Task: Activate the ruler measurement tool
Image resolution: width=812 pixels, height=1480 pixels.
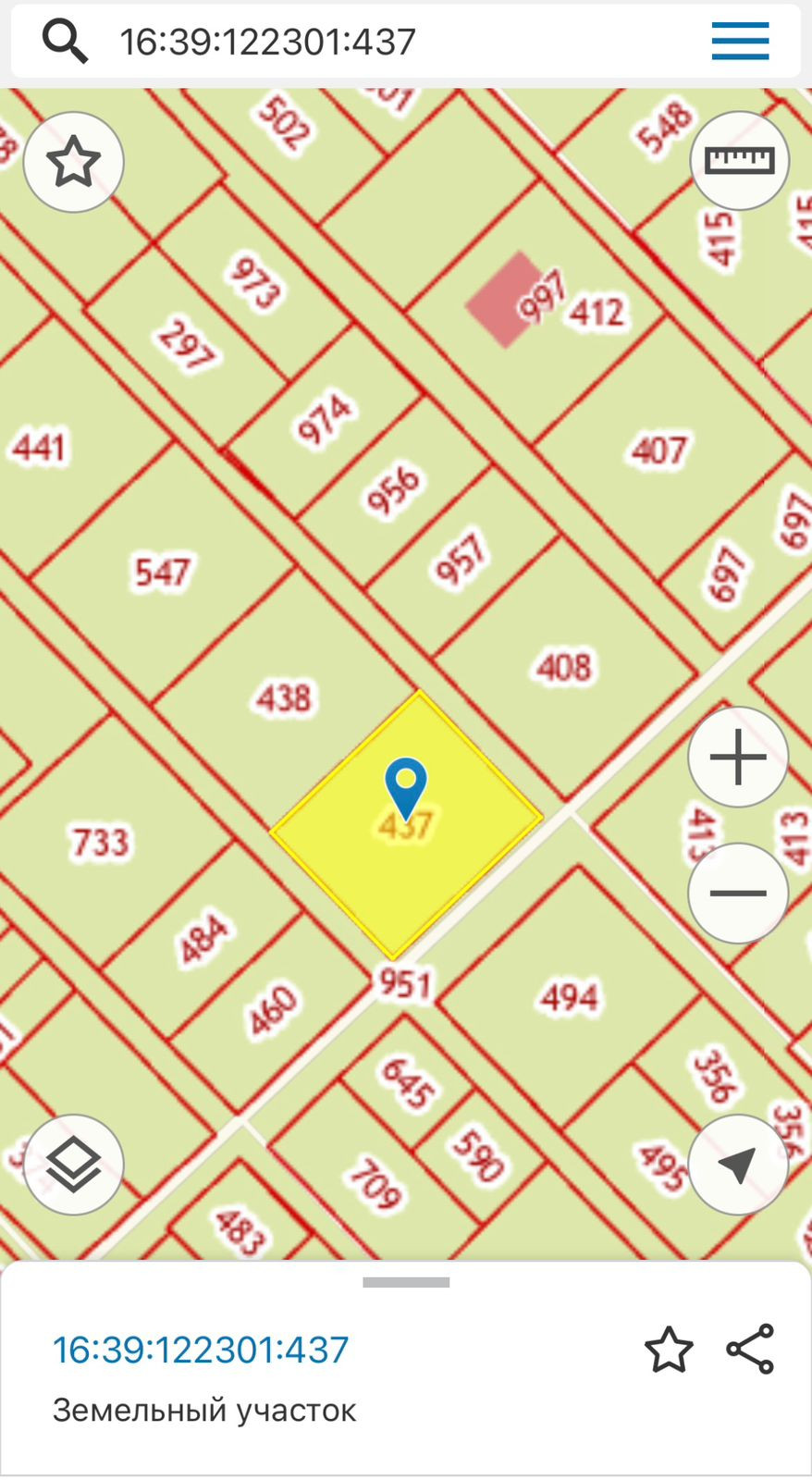Action: [x=739, y=161]
